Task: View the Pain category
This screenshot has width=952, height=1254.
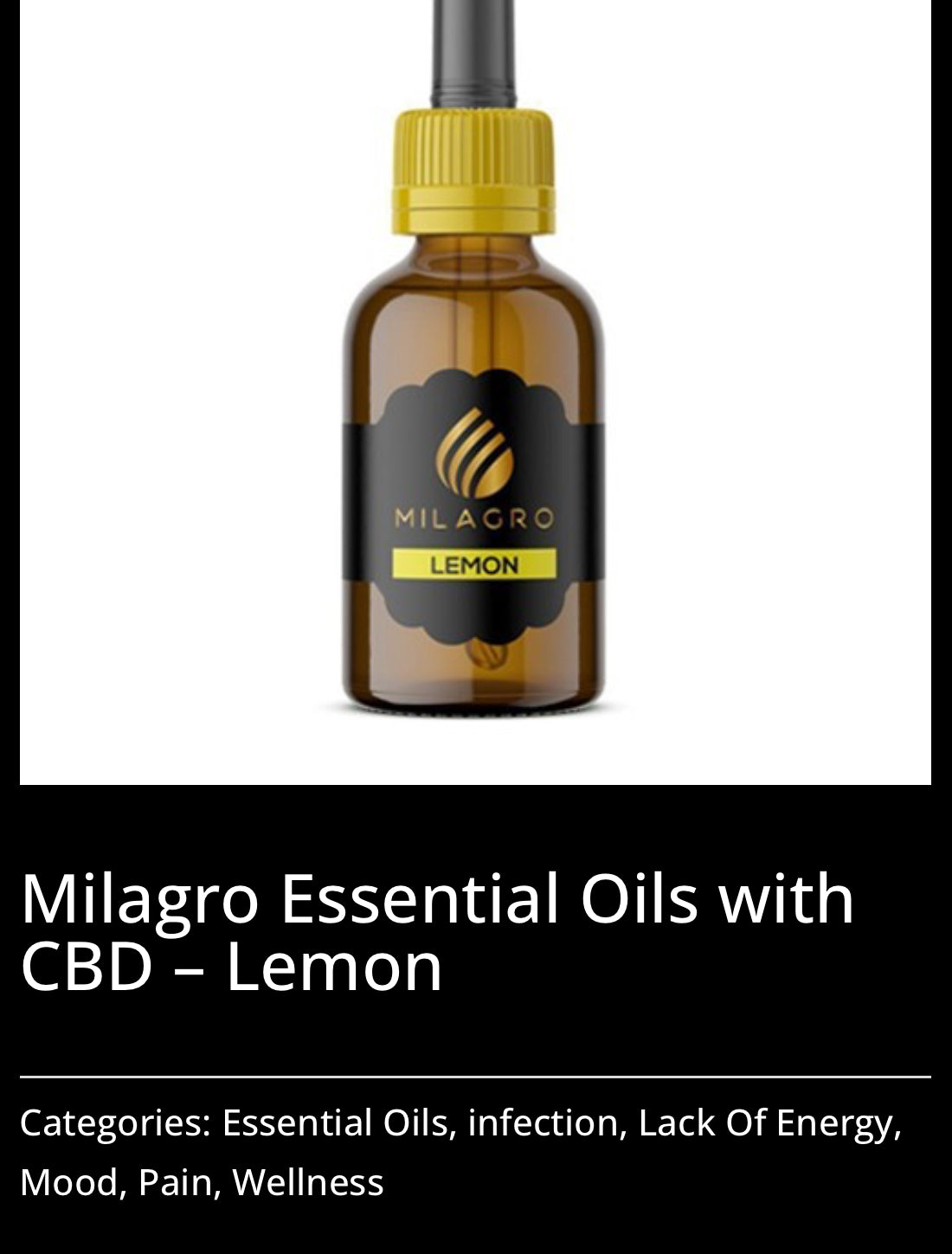Action: [x=175, y=1182]
